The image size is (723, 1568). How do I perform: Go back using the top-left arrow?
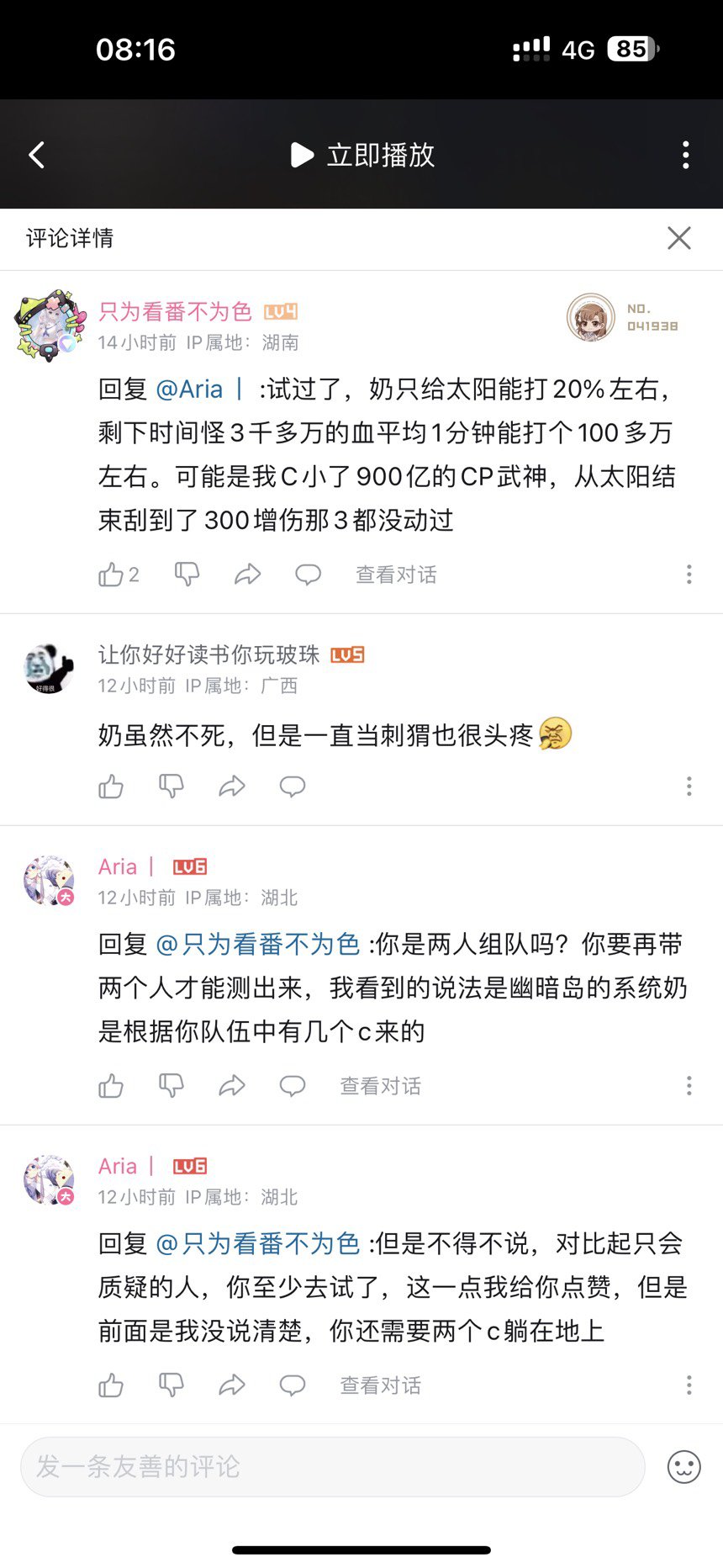36,155
